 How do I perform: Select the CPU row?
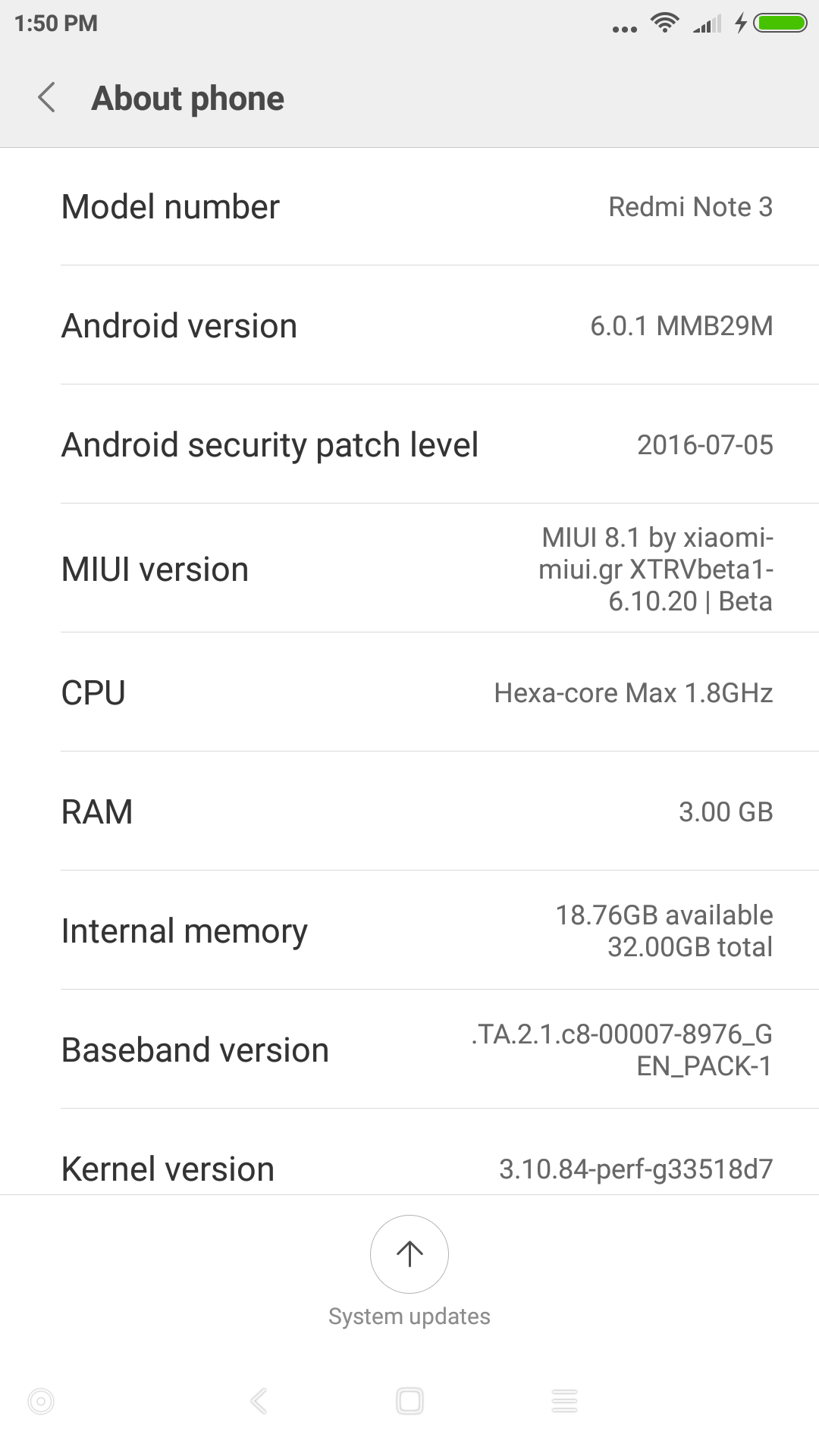(x=409, y=692)
